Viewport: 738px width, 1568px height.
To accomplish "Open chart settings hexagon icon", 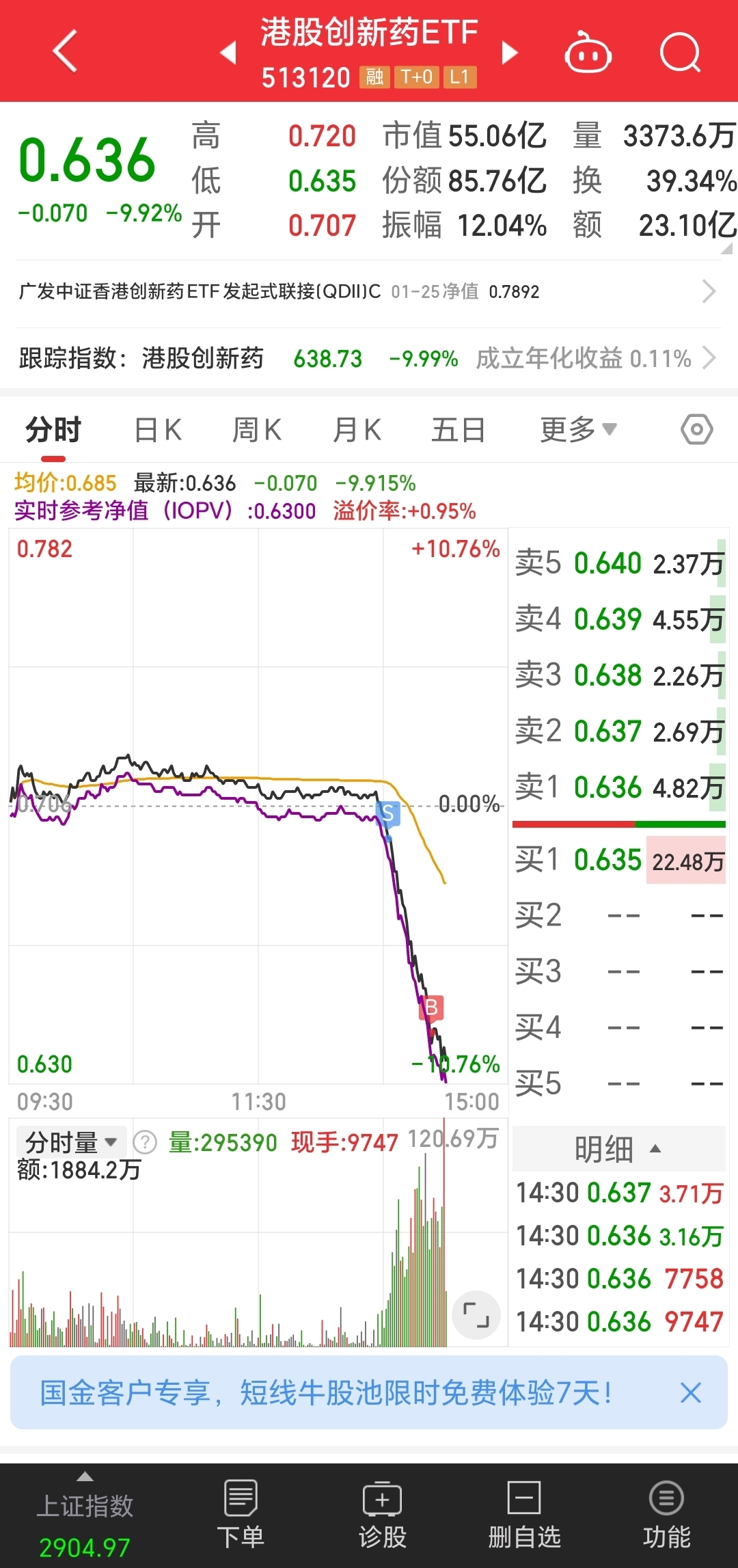I will click(696, 430).
